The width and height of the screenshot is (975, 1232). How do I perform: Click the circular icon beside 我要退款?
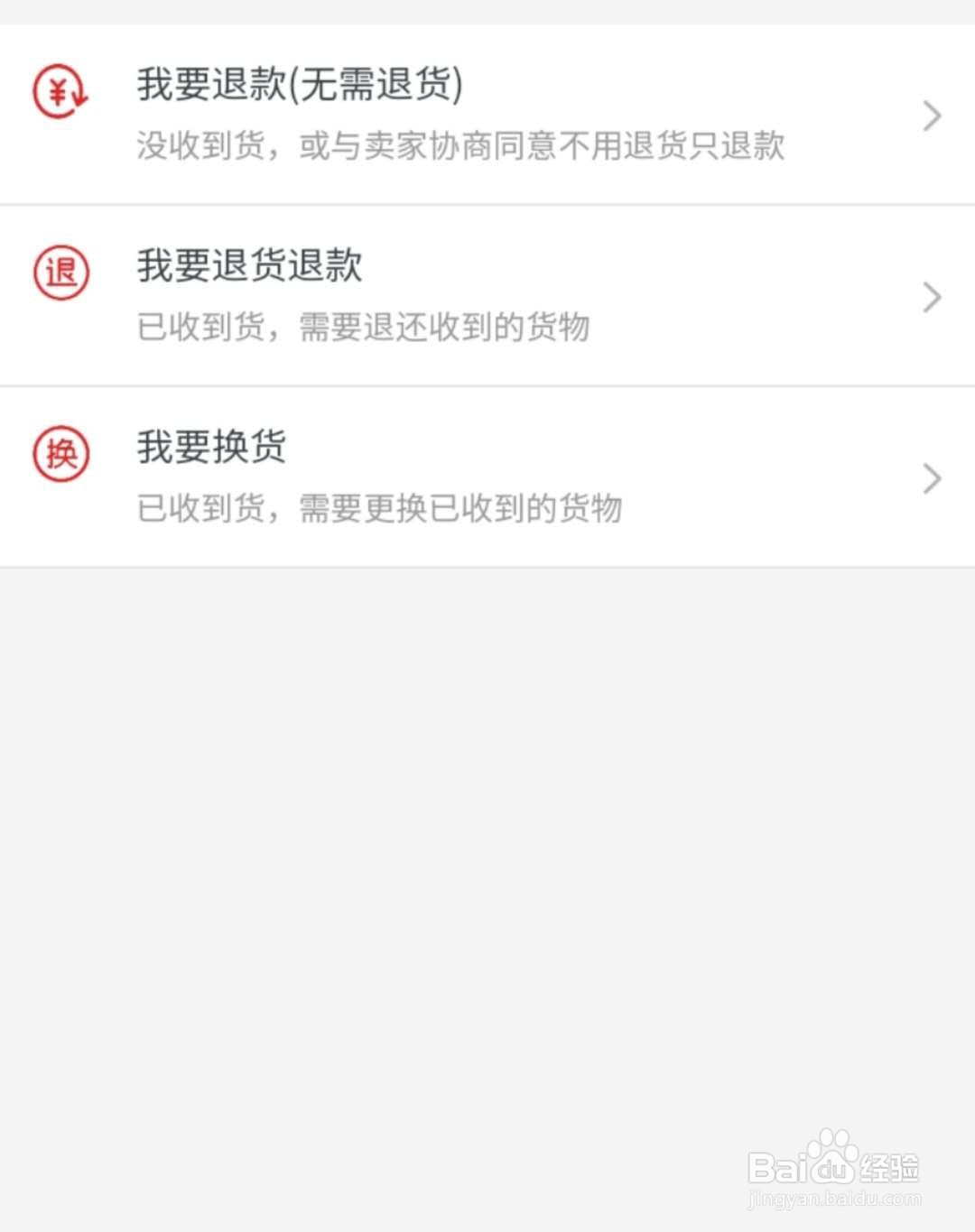click(x=60, y=91)
